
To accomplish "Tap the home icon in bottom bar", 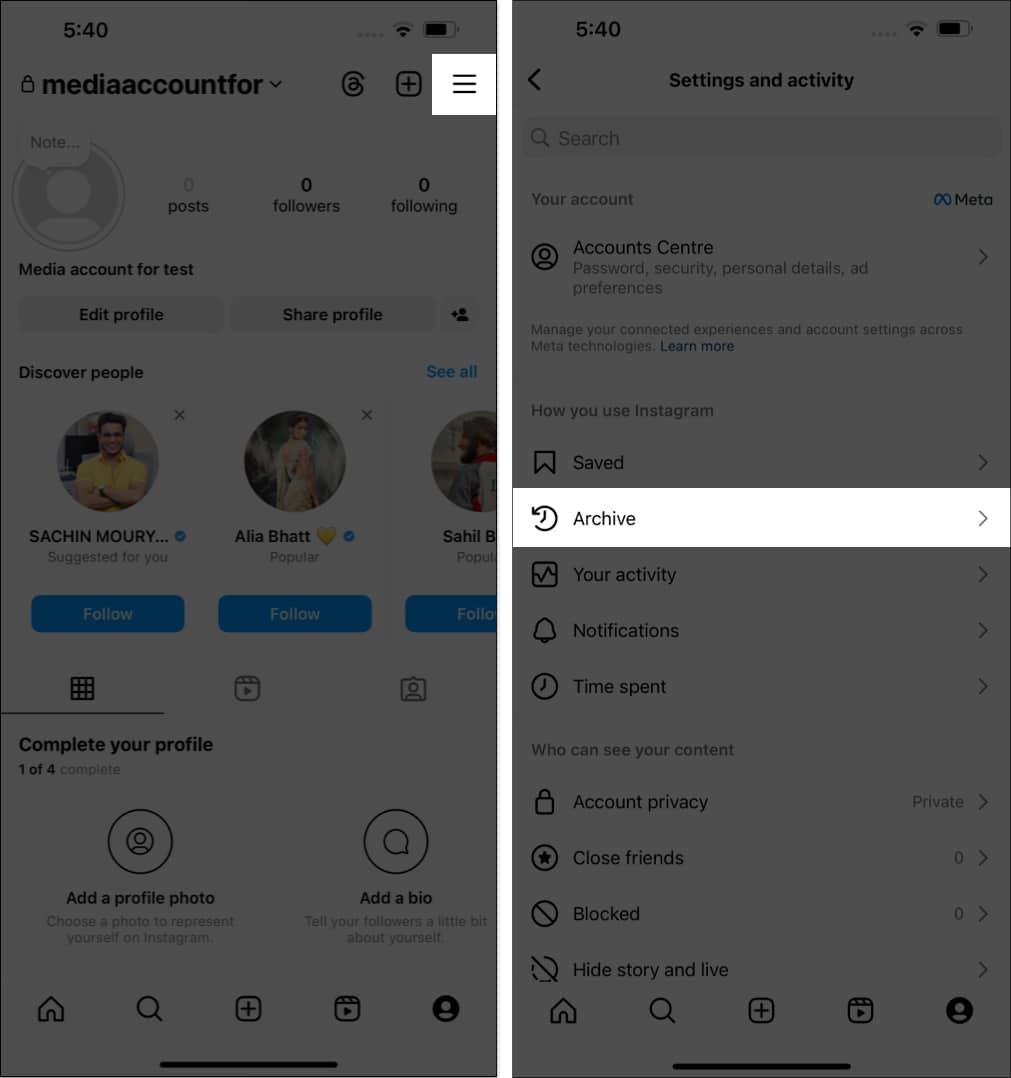I will coord(50,1009).
